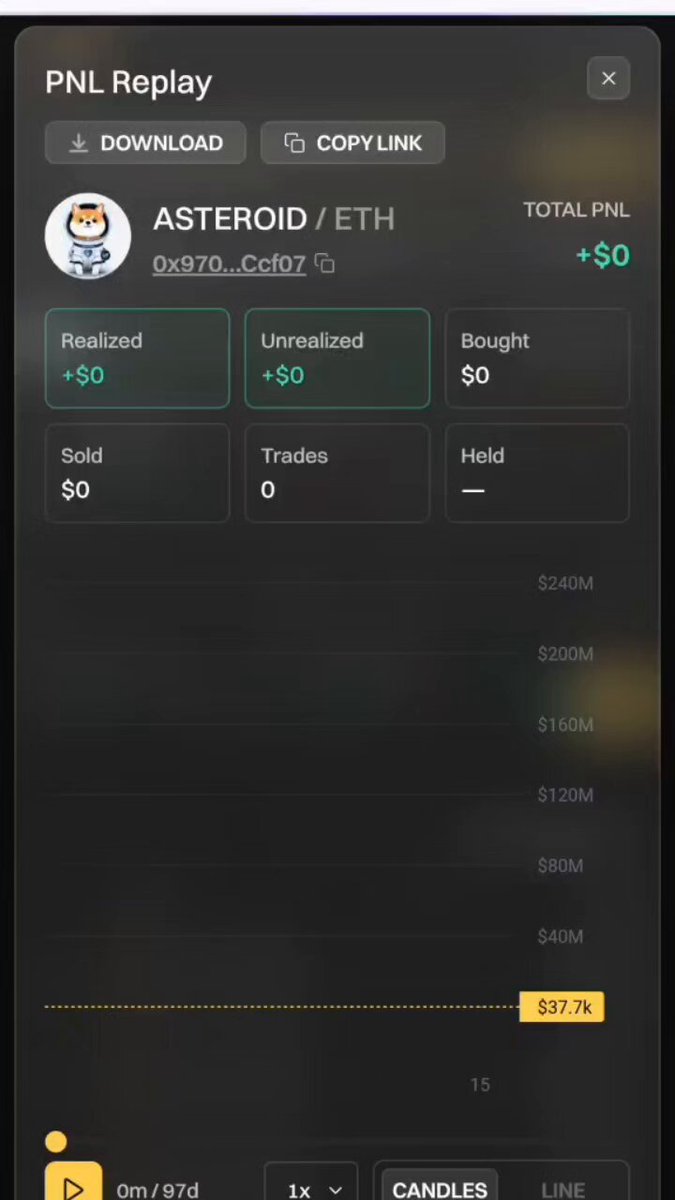Viewport: 675px width, 1200px height.
Task: Open wallet address 0x970...Ccf07
Action: (x=229, y=264)
